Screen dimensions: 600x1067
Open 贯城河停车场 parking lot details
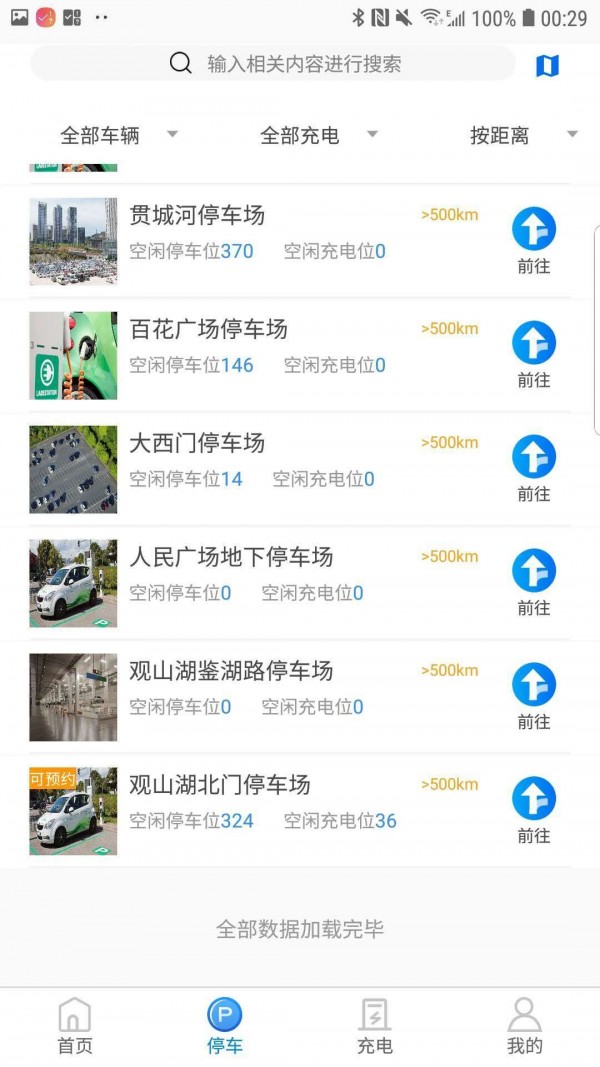[197, 215]
